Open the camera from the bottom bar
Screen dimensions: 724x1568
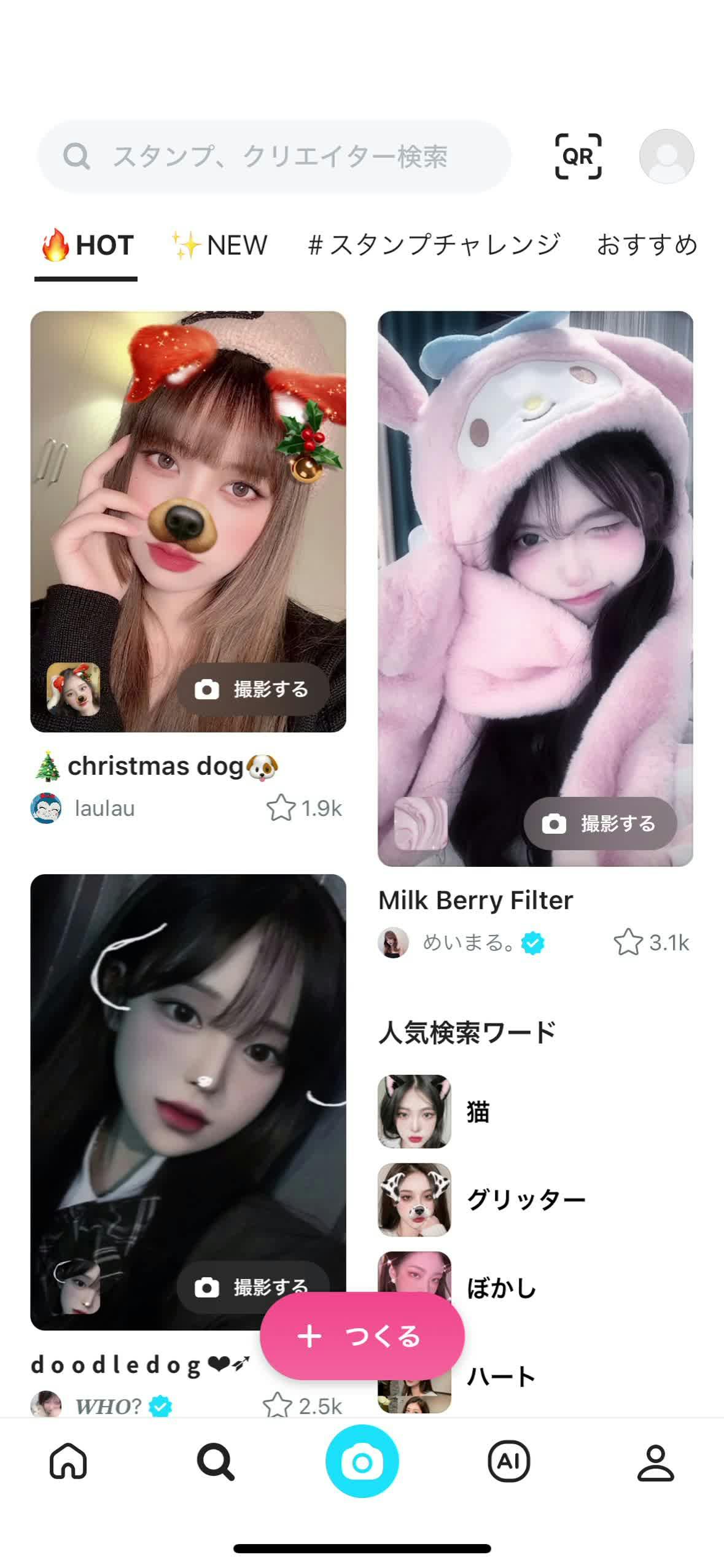click(x=362, y=1461)
